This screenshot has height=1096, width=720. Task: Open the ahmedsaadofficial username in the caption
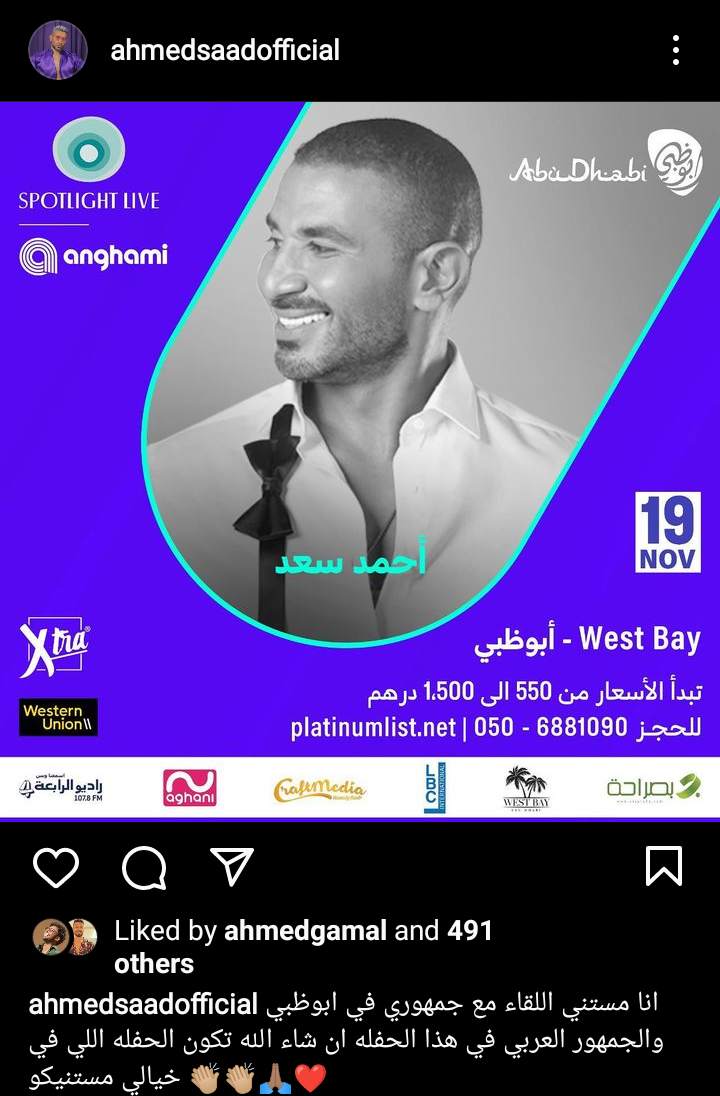pos(144,1003)
